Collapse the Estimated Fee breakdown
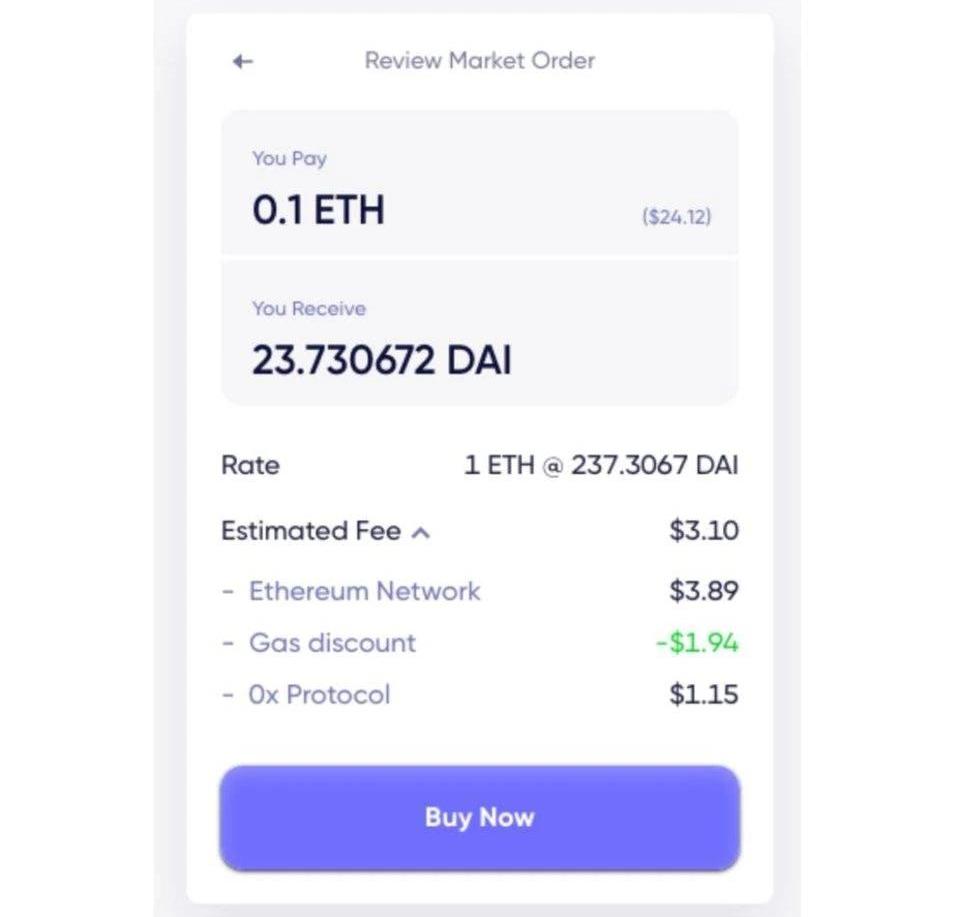Screen dimensions: 960x917 tap(421, 532)
